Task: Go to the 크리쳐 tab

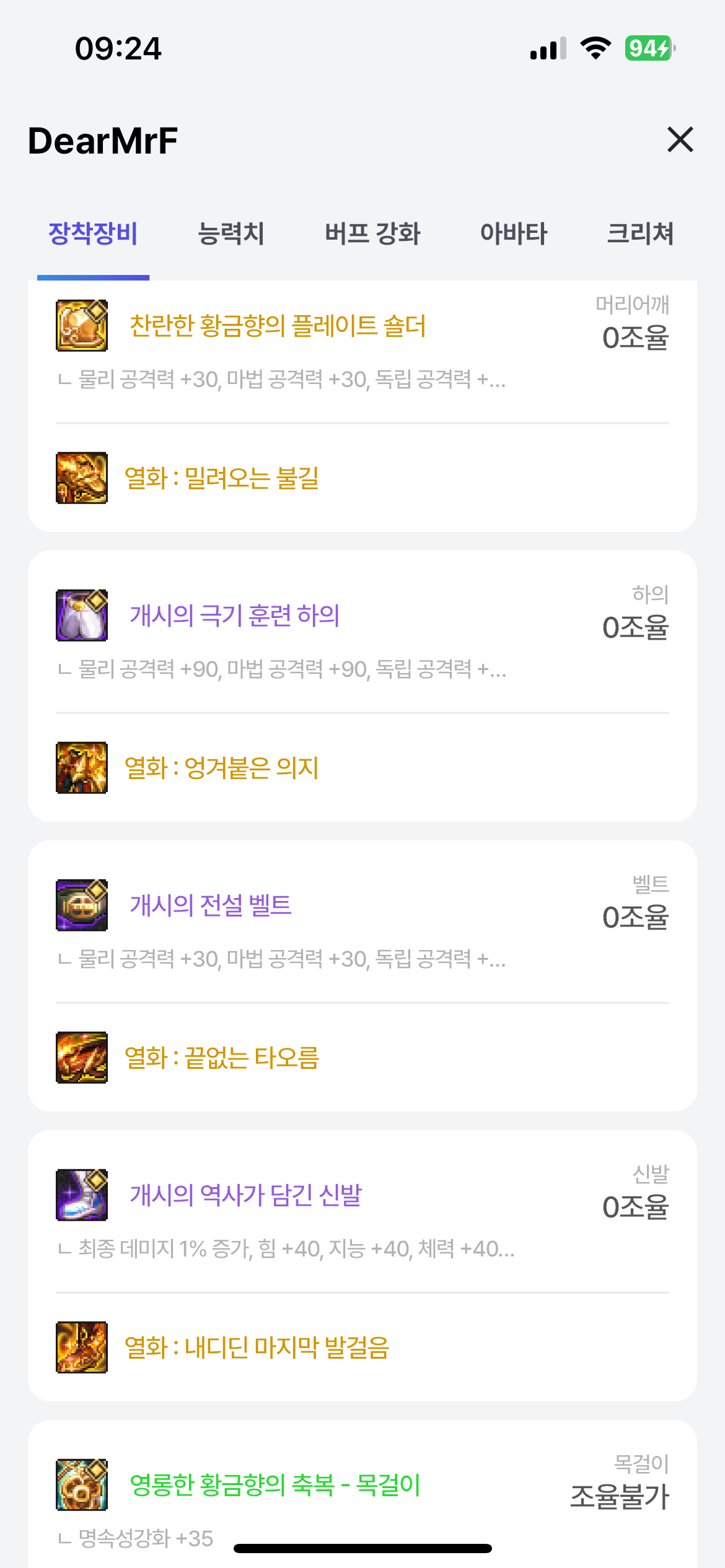Action: tap(639, 233)
